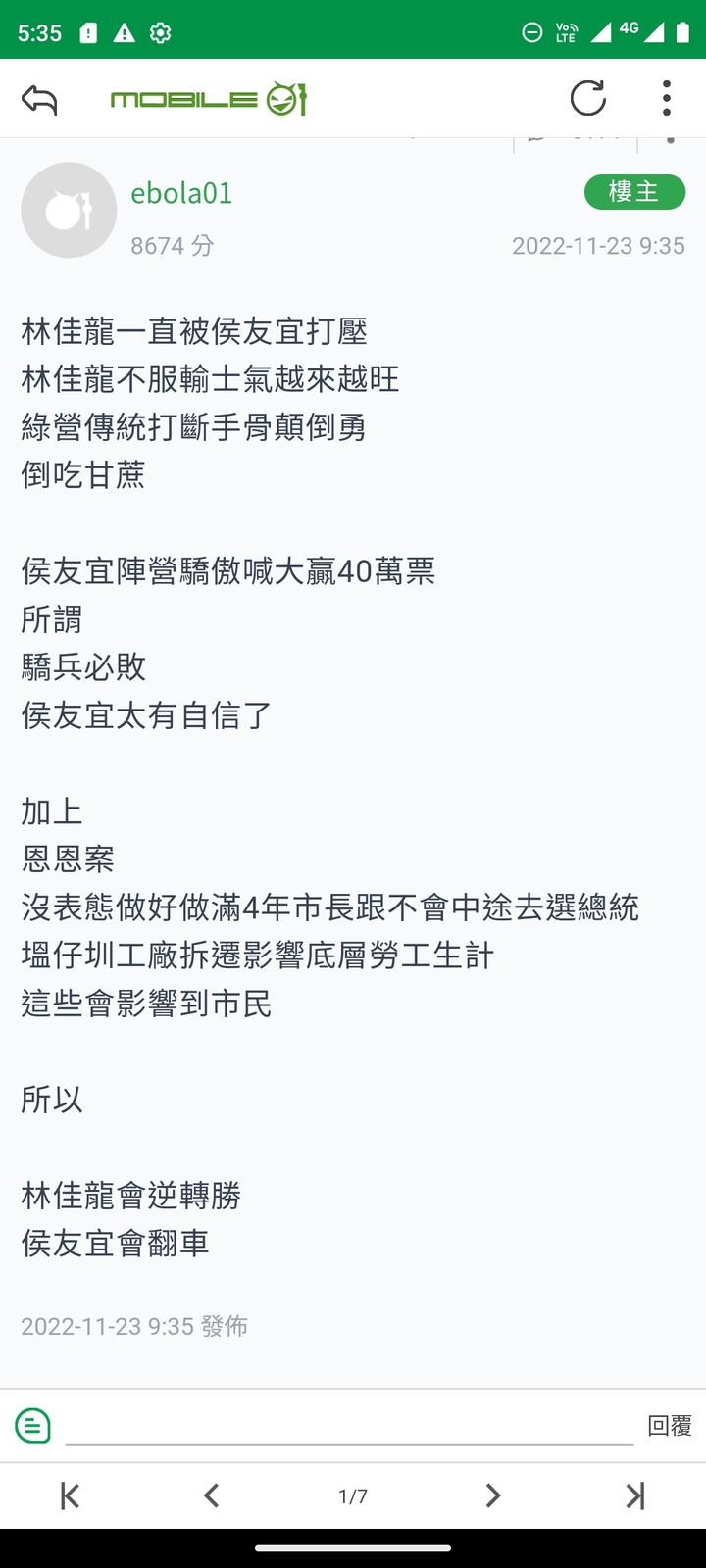Jump to the first page

[70, 1495]
